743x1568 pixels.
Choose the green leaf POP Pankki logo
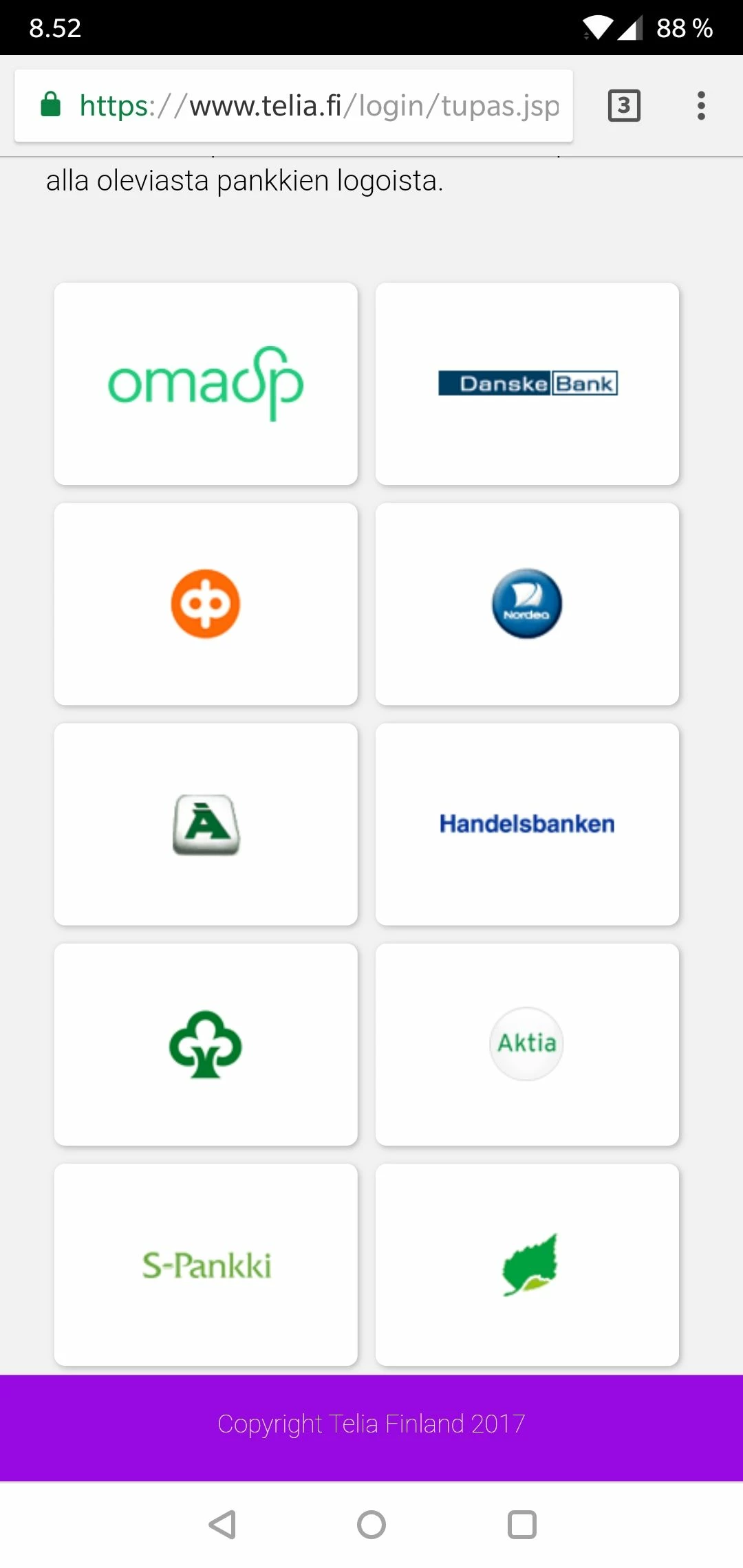[527, 1264]
